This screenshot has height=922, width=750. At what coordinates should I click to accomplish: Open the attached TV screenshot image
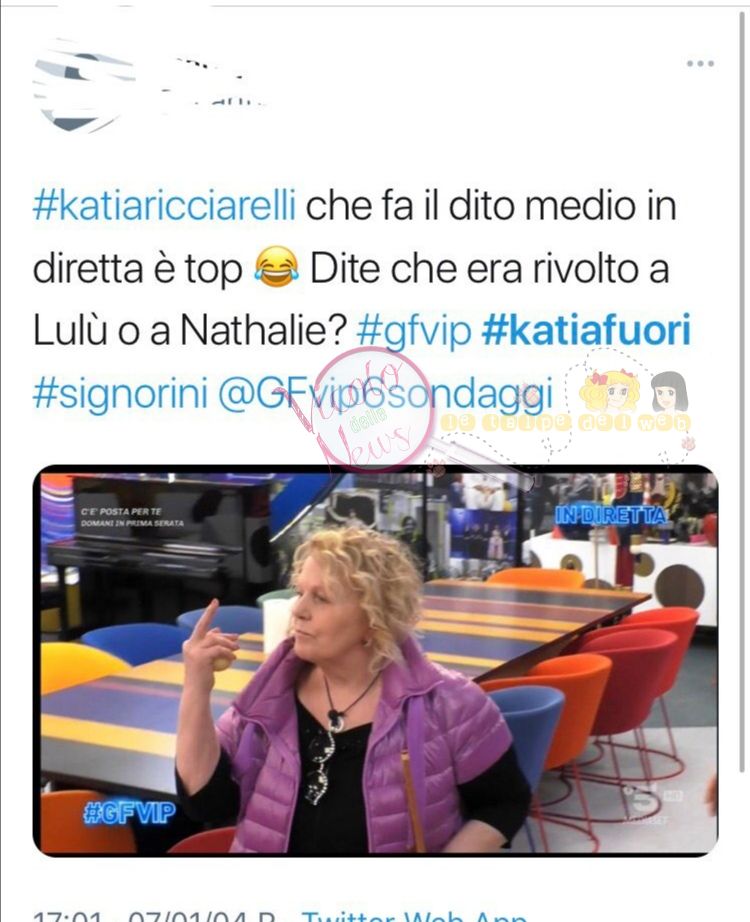(x=375, y=662)
